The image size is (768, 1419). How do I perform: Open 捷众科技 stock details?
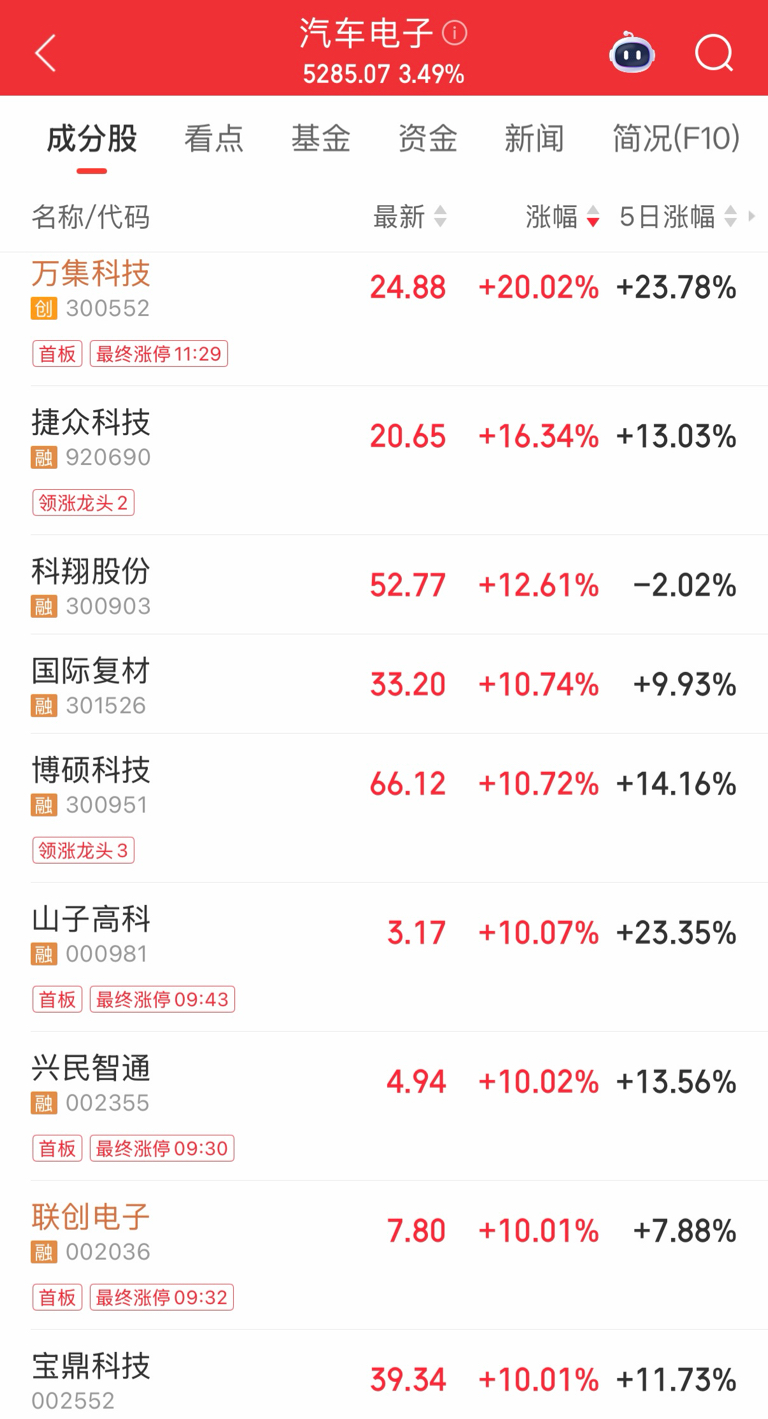coord(384,460)
